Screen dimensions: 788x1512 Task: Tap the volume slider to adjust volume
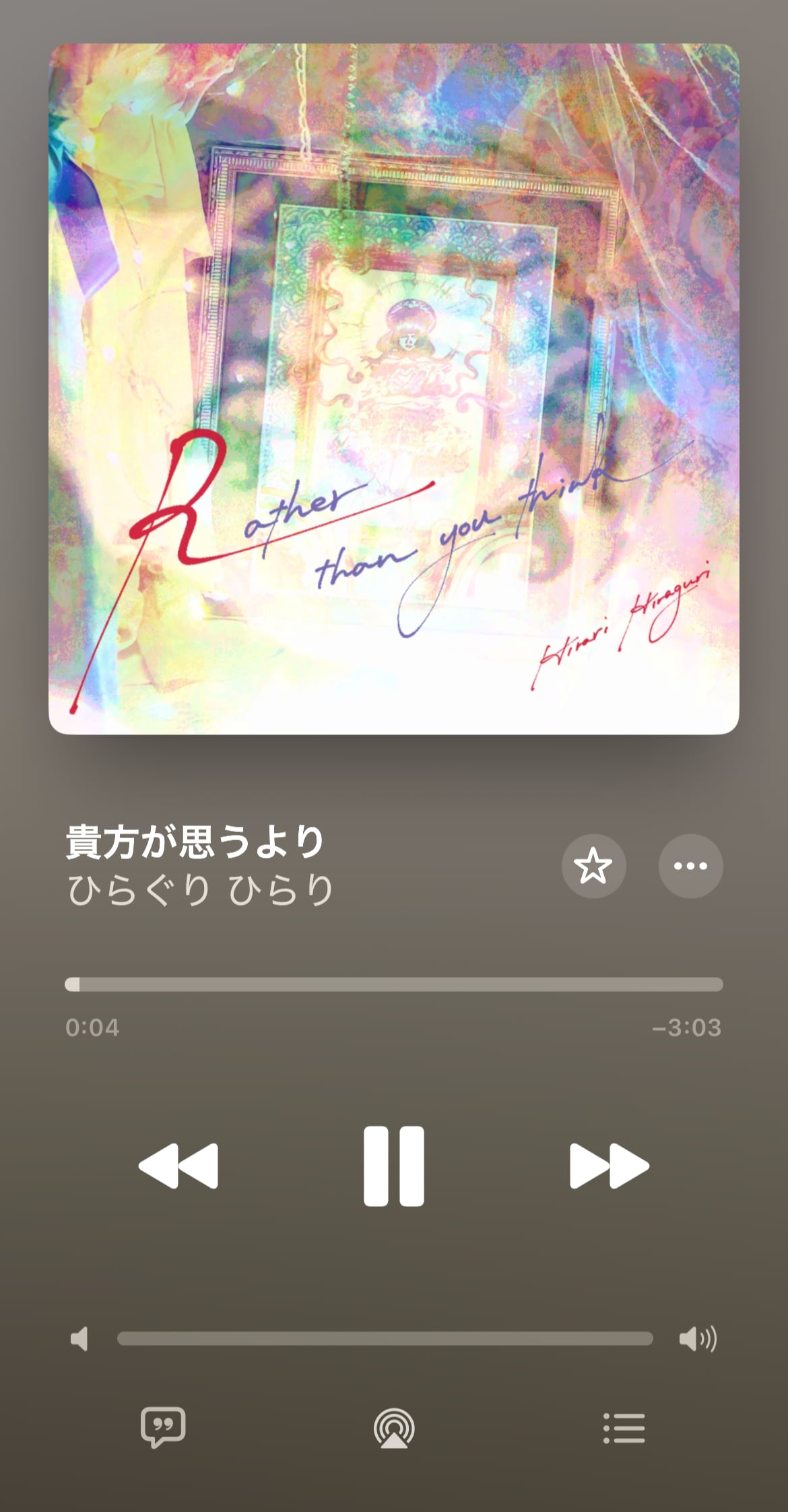[385, 1338]
